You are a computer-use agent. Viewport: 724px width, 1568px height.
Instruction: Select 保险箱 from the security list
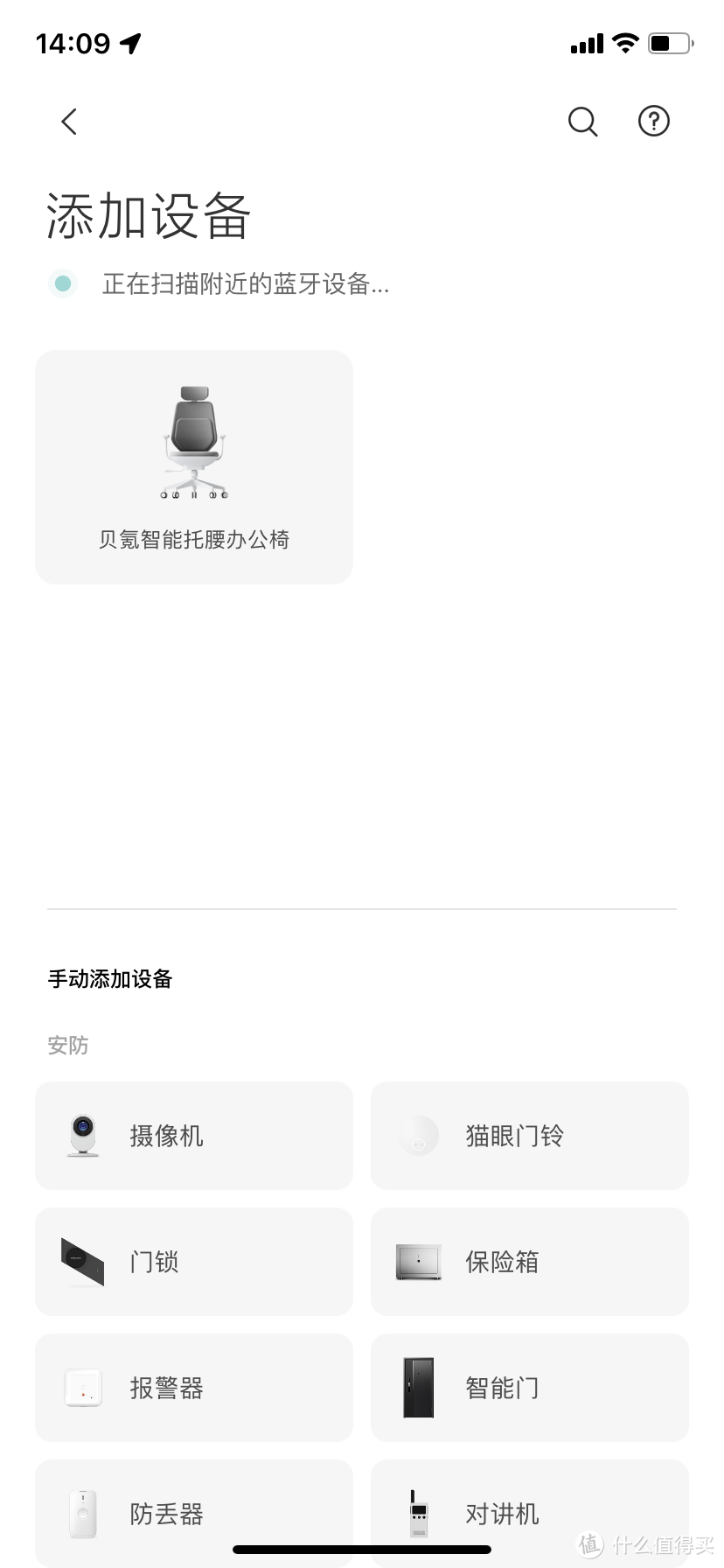[530, 1262]
